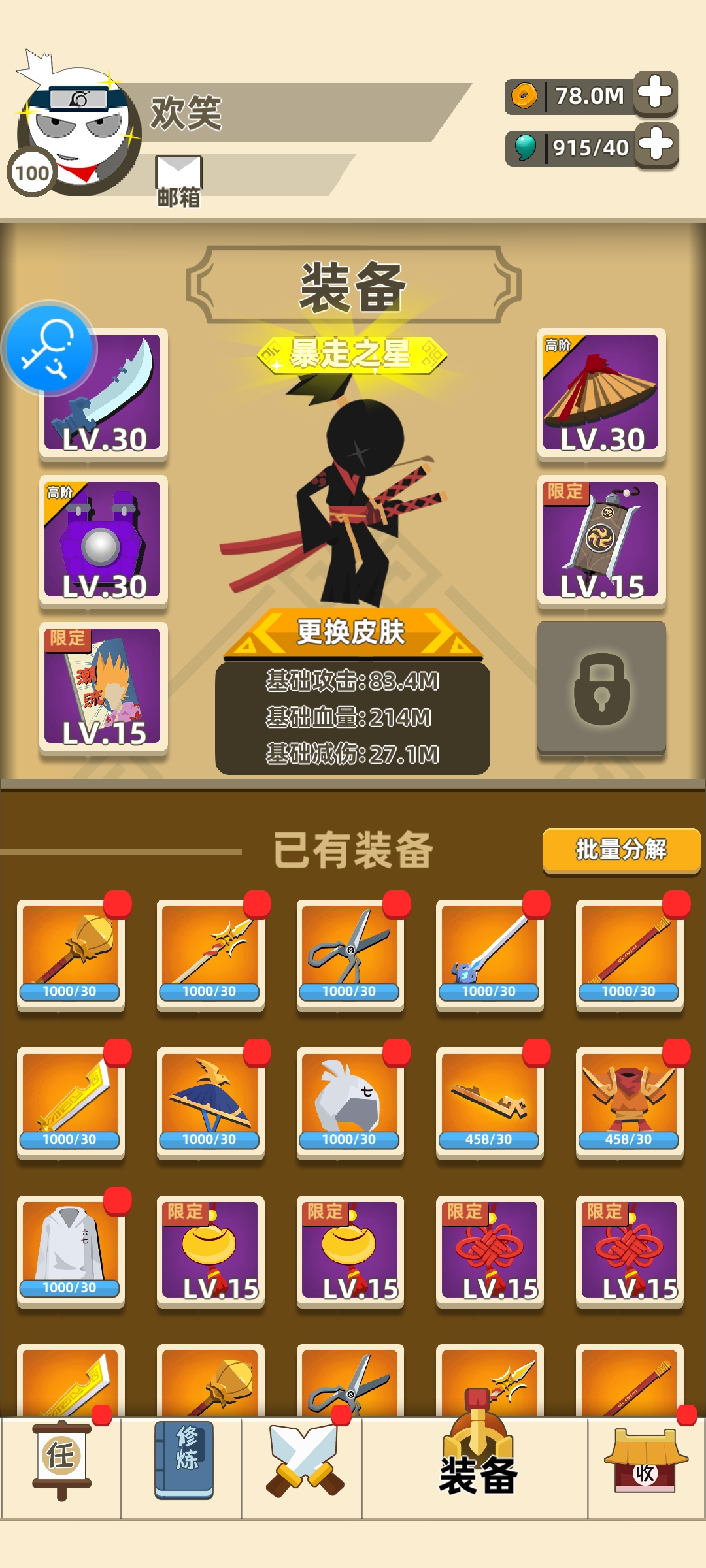
Task: Tap 更换皮肤 to change skin
Action: pos(352,632)
